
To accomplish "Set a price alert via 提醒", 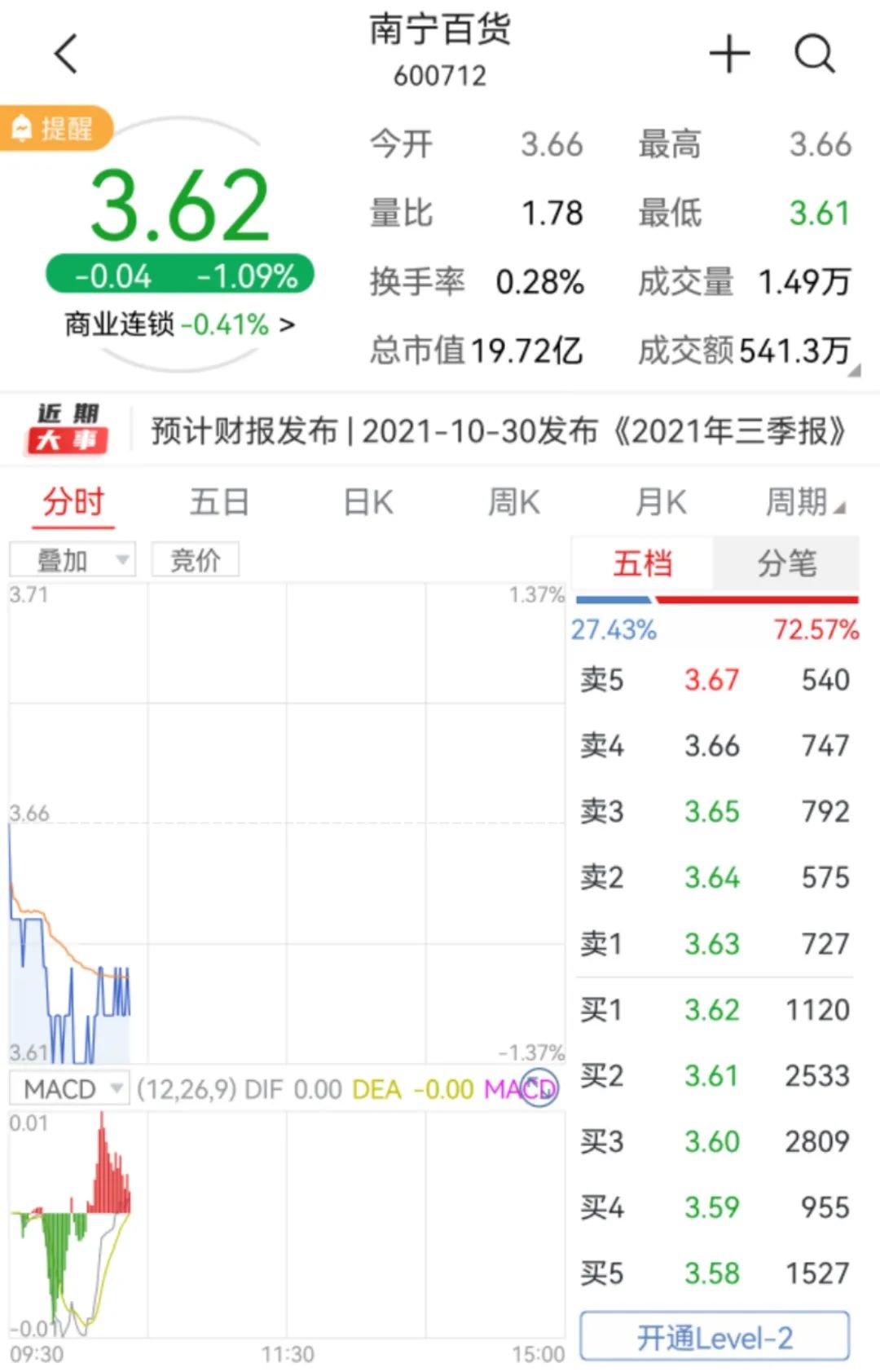I will pyautogui.click(x=55, y=128).
